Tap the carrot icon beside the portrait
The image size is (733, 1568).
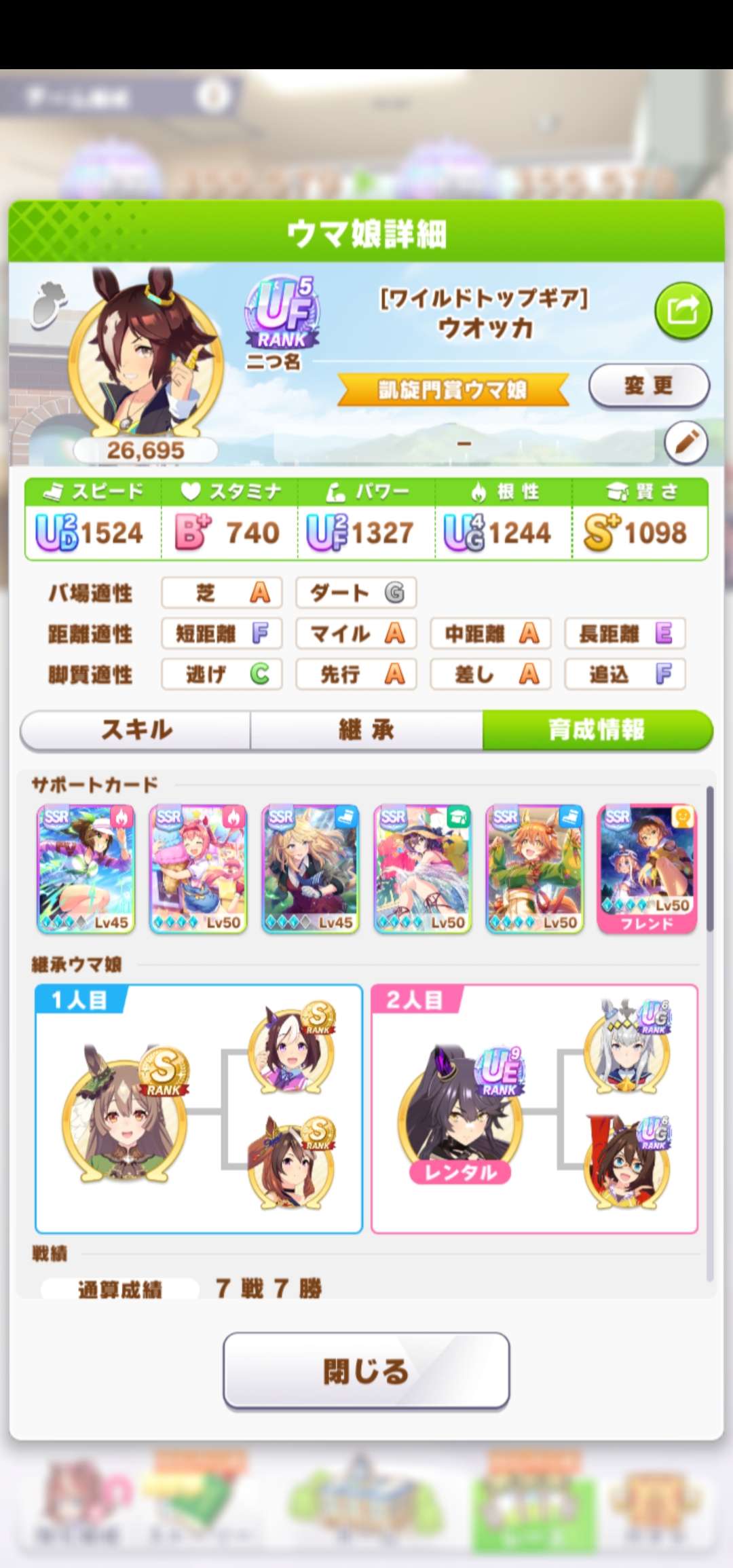coord(49,306)
